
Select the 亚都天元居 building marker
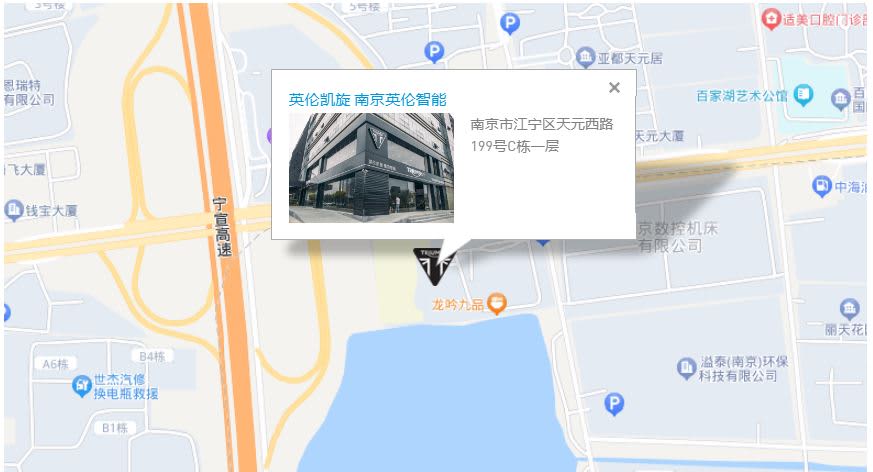coord(585,57)
